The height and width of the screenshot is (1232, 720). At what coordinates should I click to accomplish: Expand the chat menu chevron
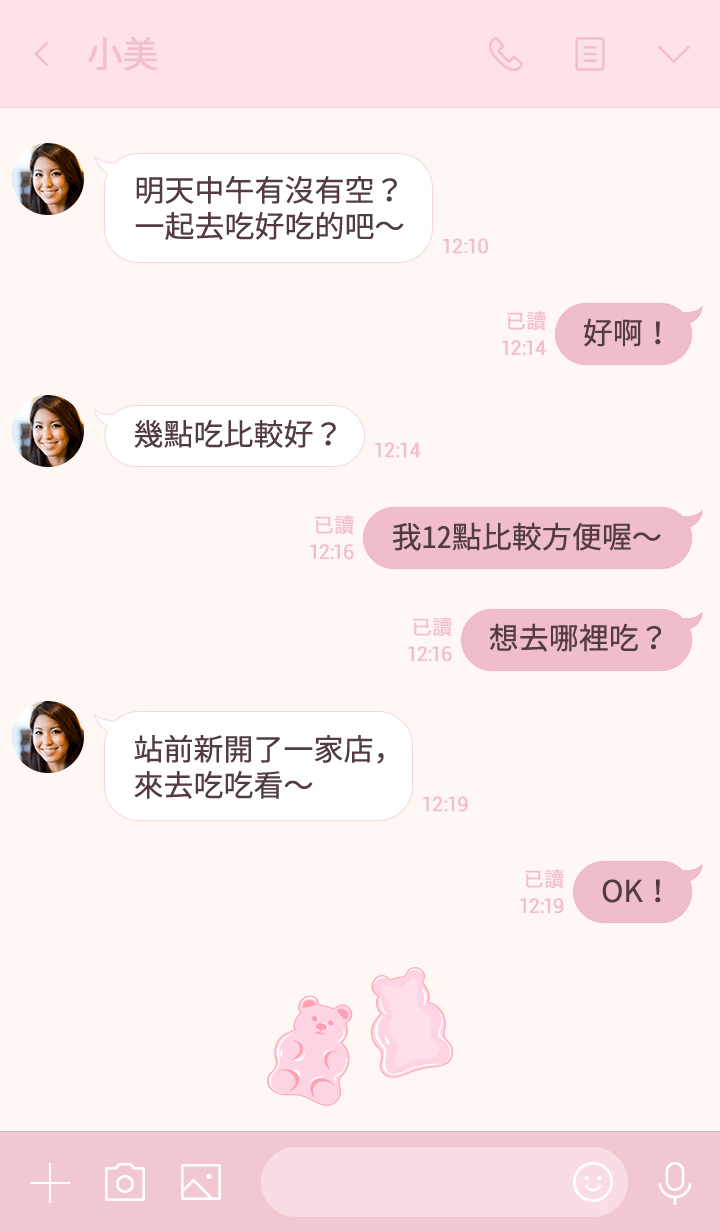pyautogui.click(x=674, y=54)
